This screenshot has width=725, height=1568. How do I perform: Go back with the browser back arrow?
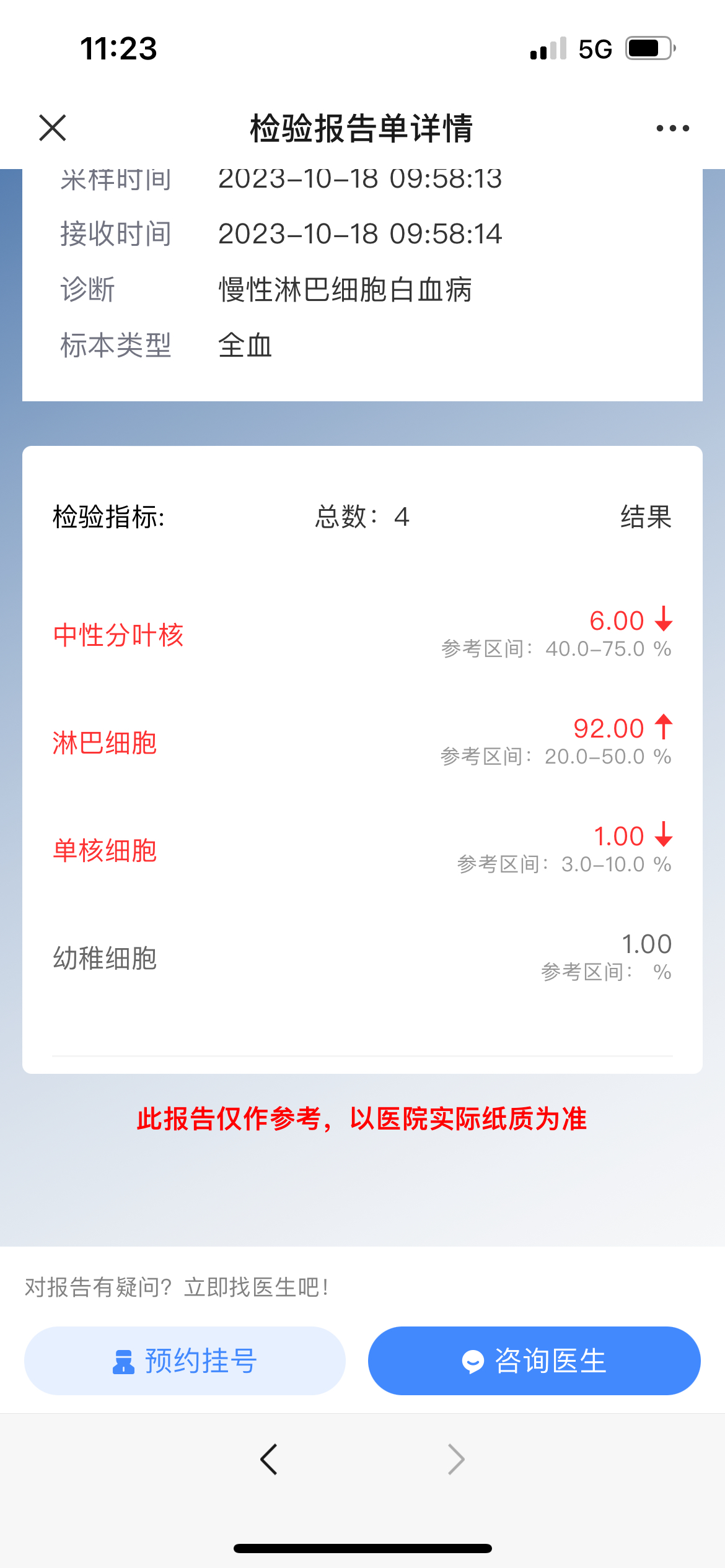click(x=269, y=1460)
